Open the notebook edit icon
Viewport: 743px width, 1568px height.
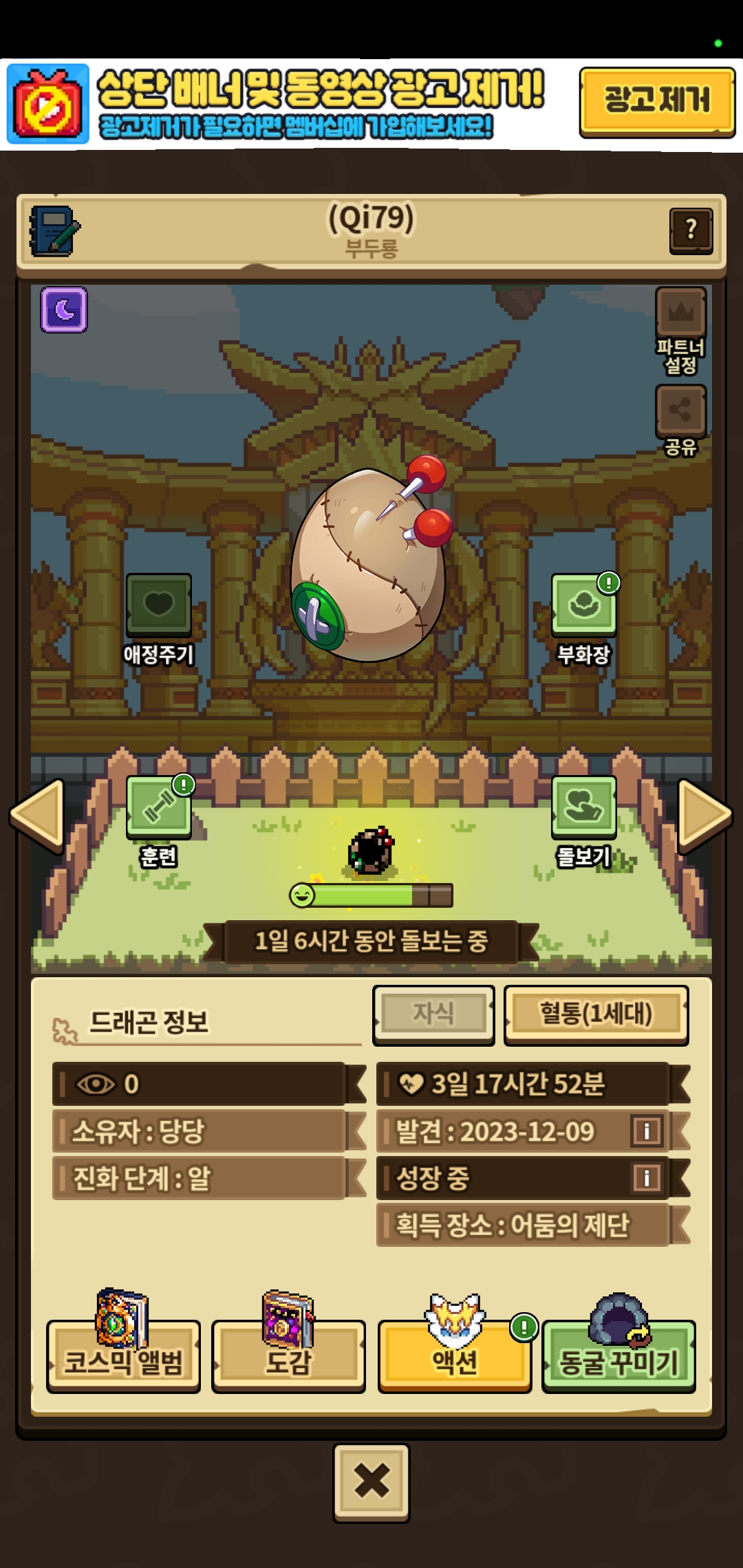click(54, 230)
